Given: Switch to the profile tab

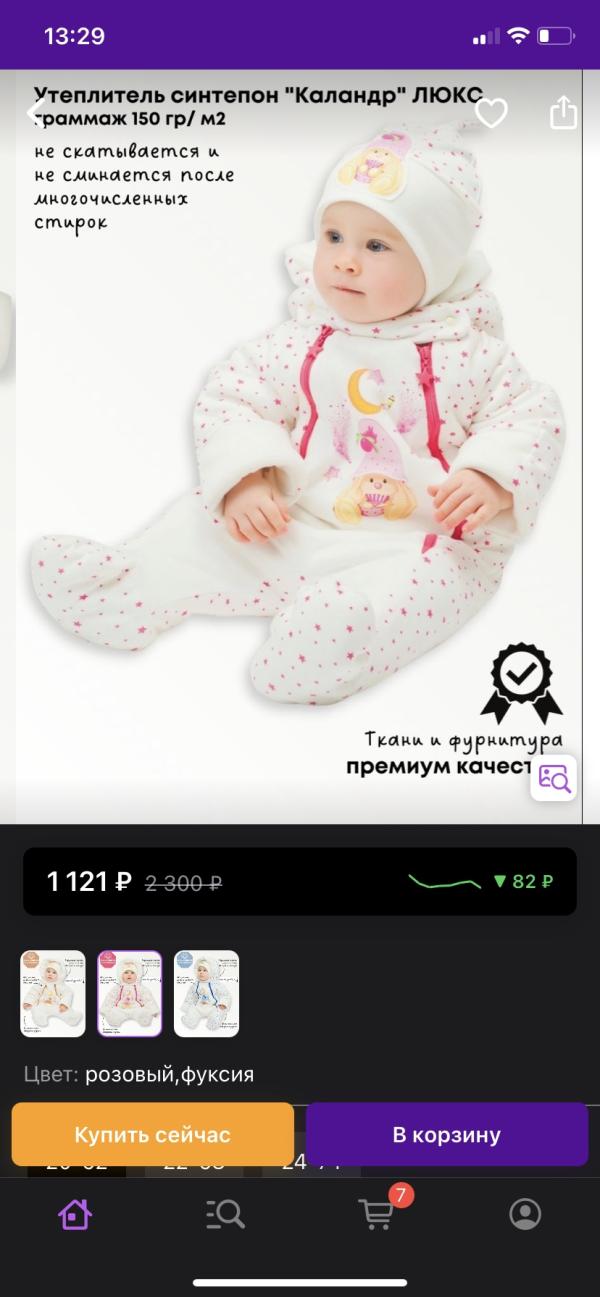Looking at the screenshot, I should click(x=525, y=1214).
